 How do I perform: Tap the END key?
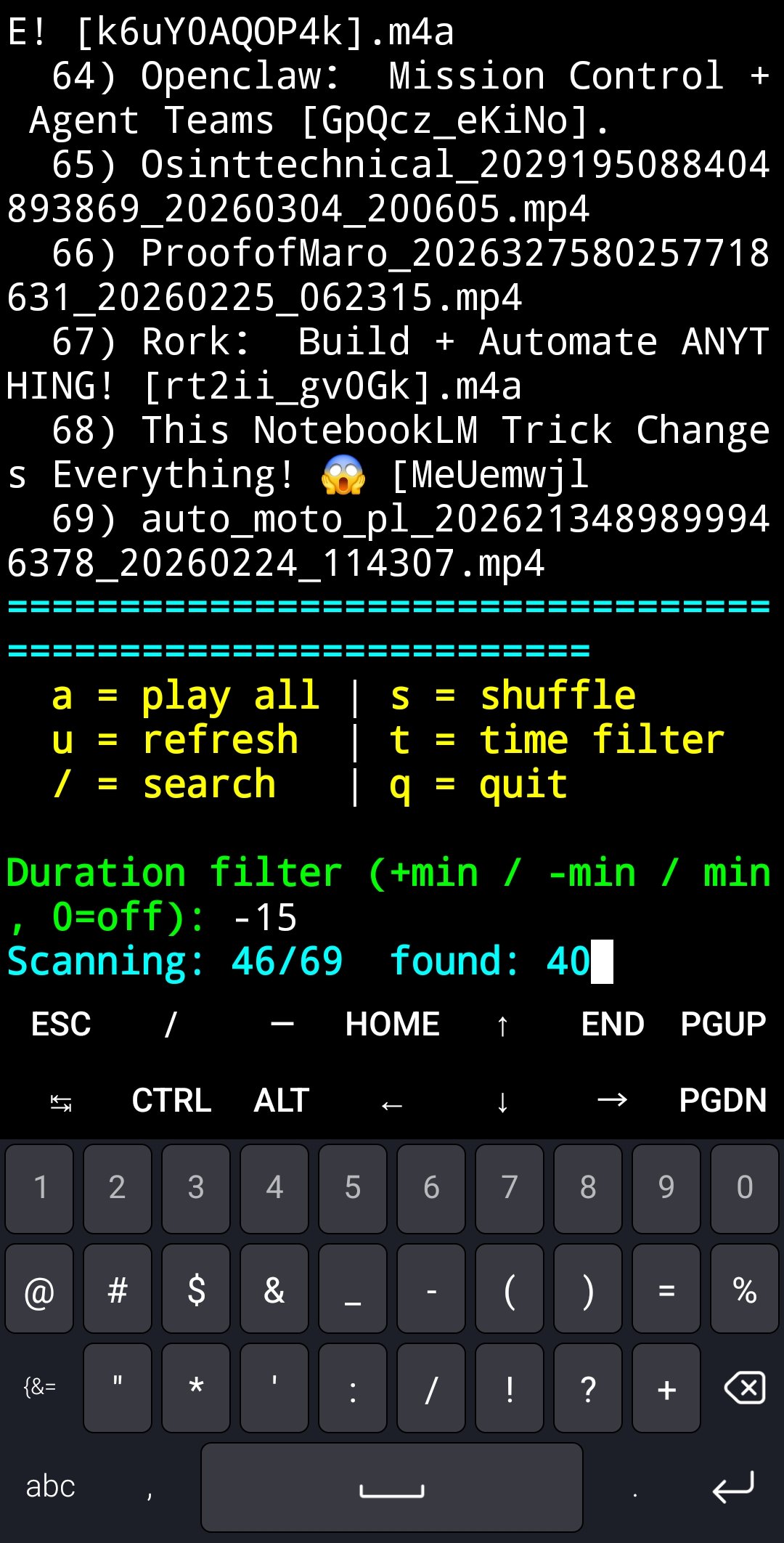(612, 1025)
